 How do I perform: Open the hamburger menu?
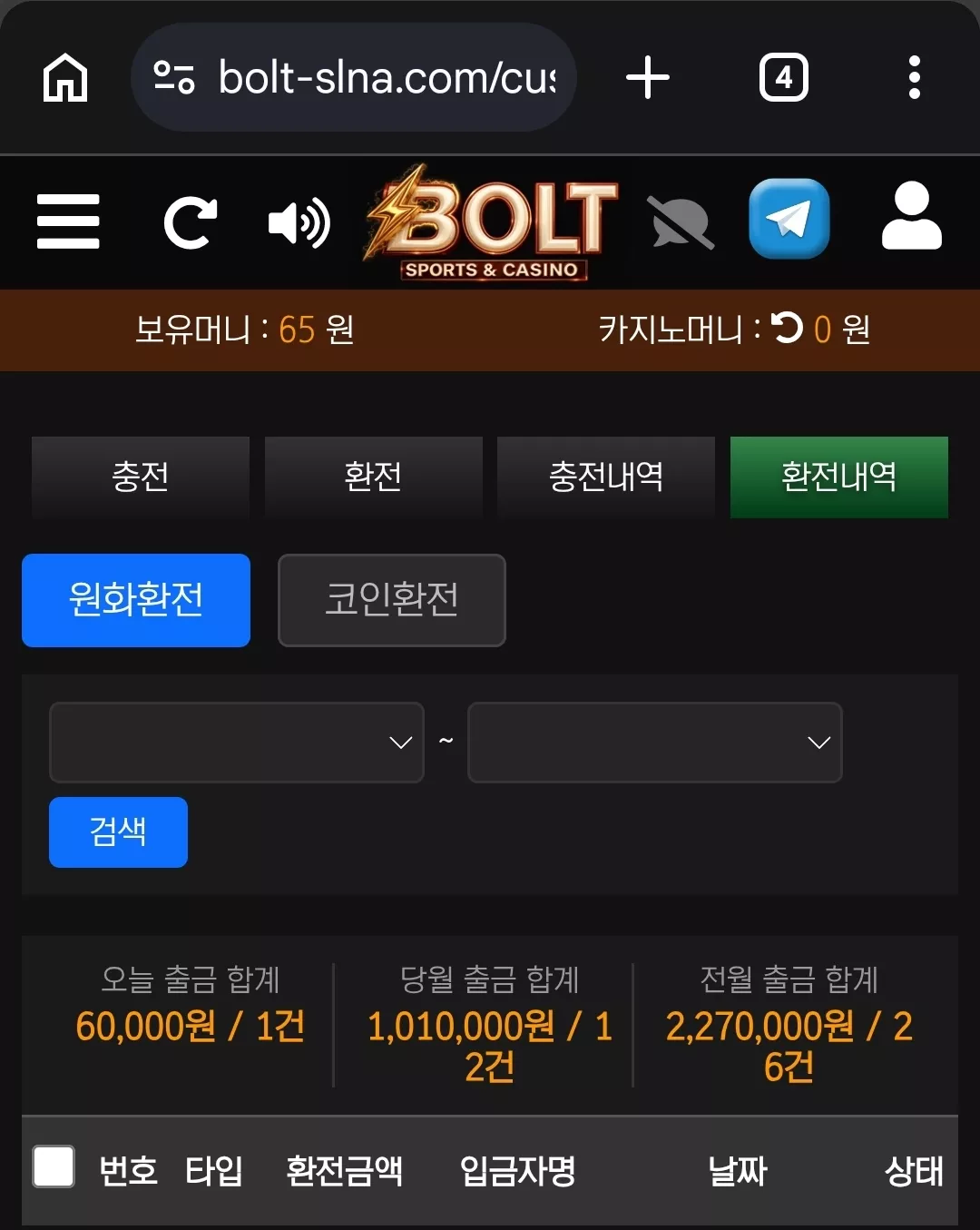click(x=68, y=221)
